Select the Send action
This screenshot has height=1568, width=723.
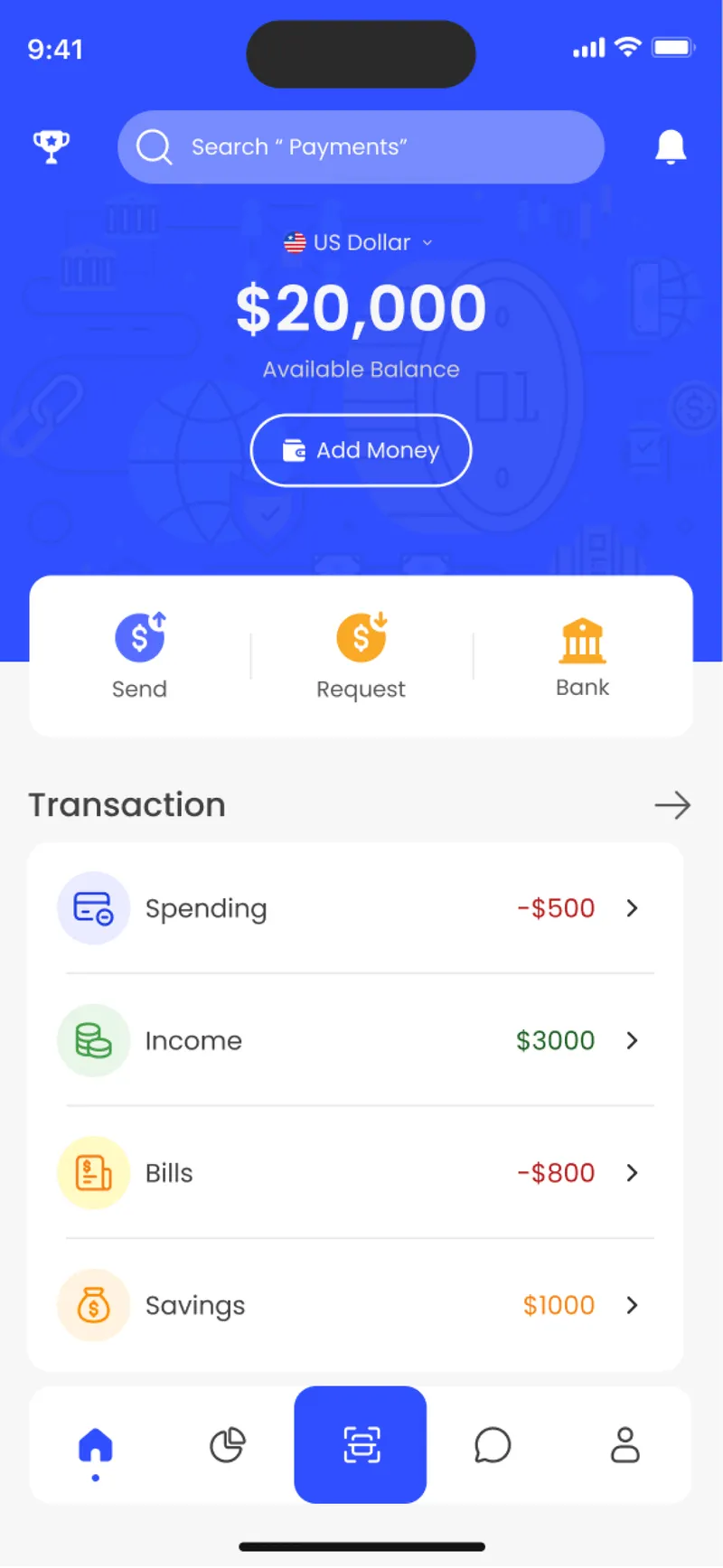coord(139,656)
